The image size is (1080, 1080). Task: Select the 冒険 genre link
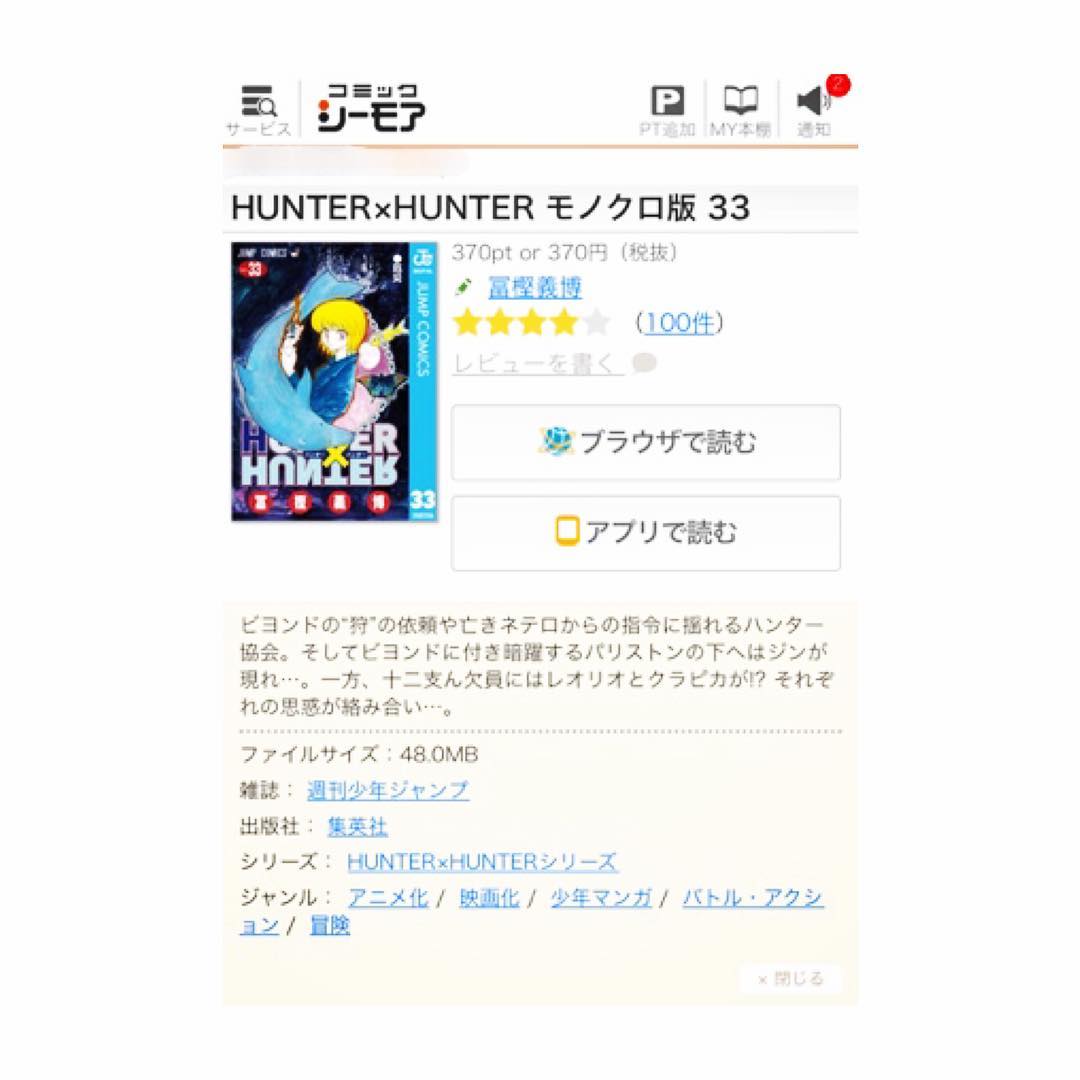tap(330, 926)
